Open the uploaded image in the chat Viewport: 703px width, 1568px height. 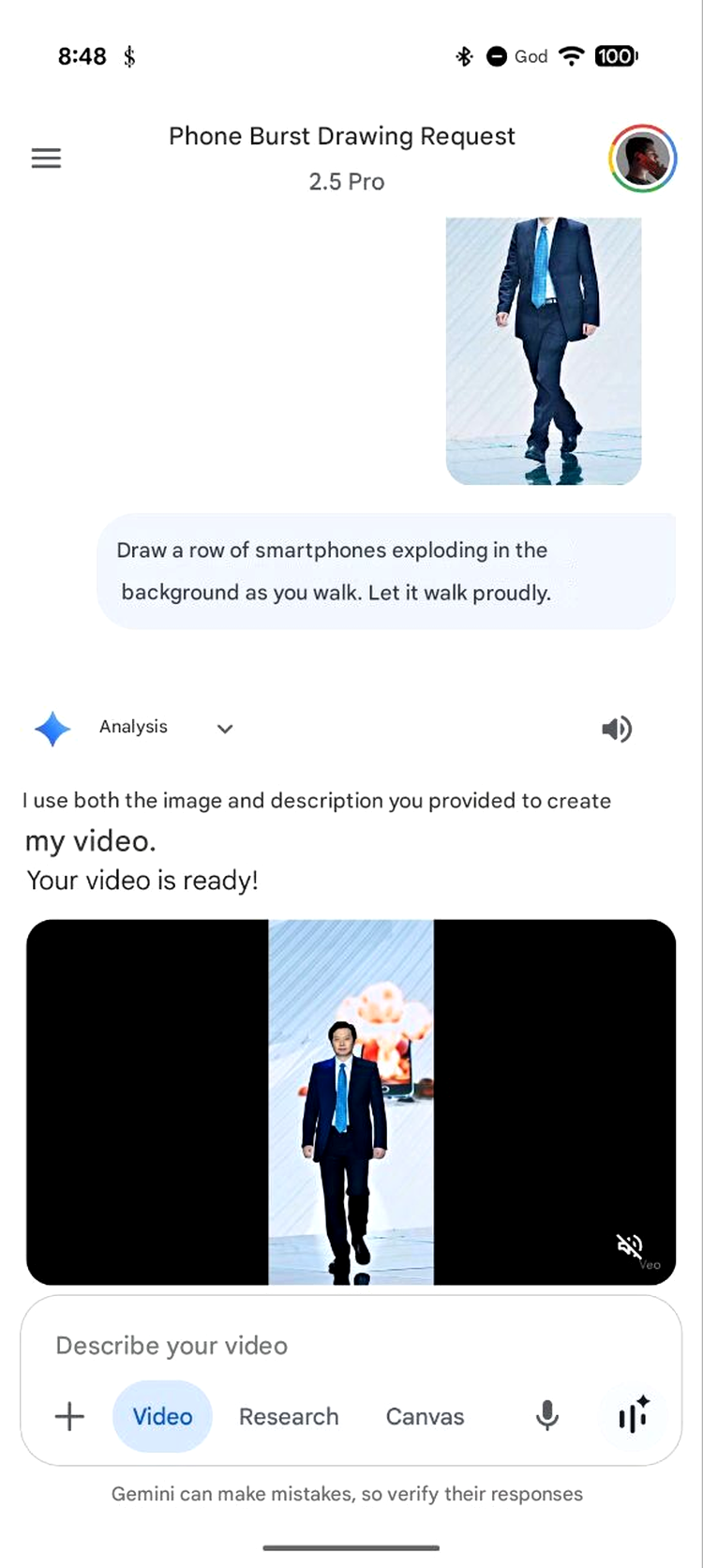point(543,351)
